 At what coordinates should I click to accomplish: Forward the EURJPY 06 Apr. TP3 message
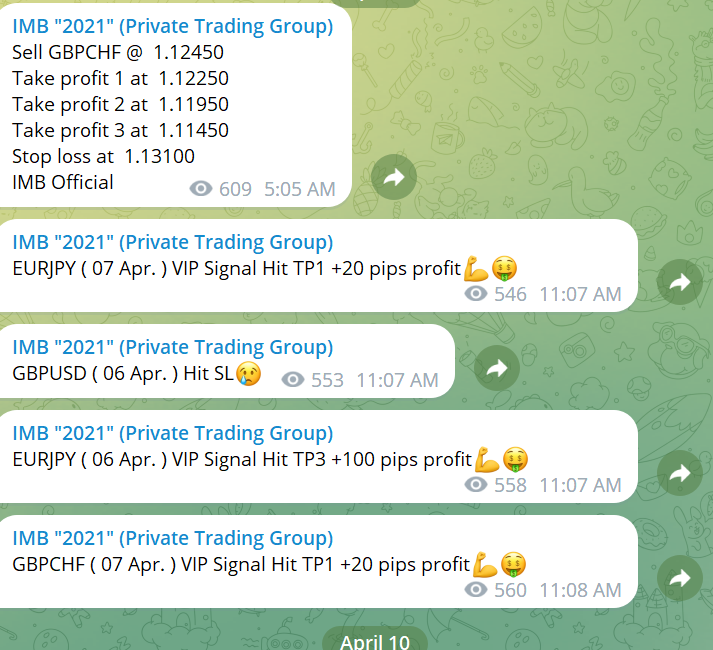click(679, 473)
